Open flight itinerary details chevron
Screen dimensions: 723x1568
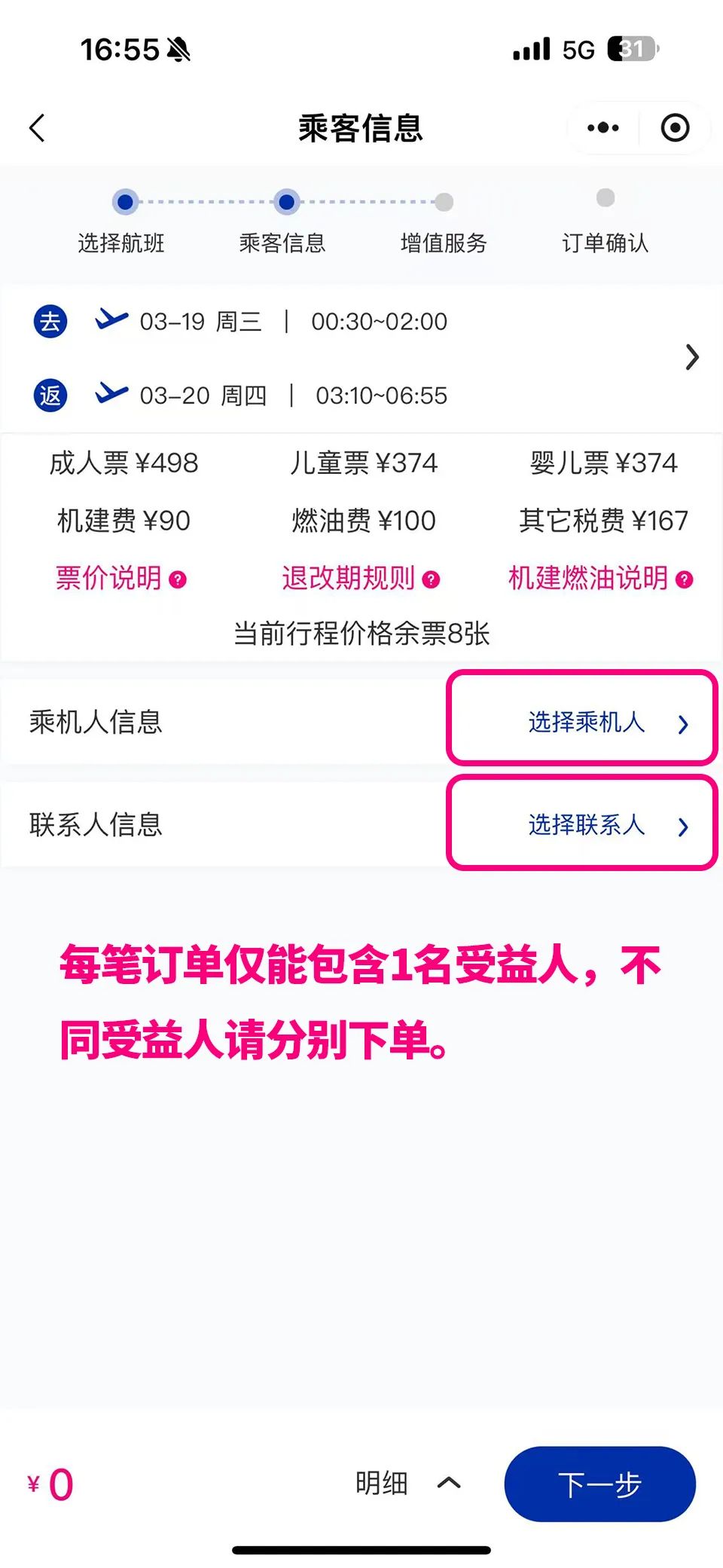[692, 357]
